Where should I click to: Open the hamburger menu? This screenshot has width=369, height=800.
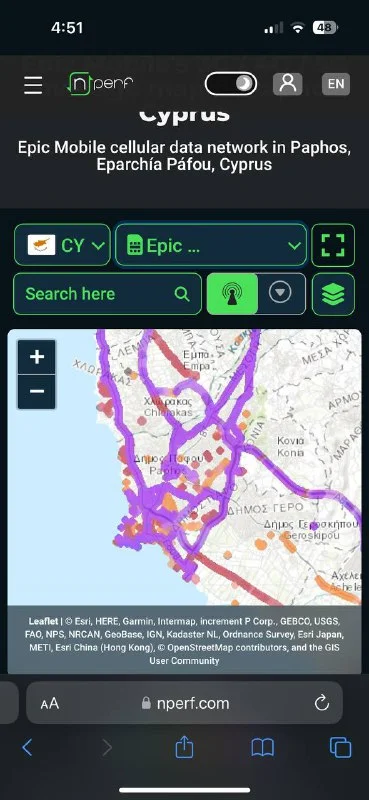click(33, 85)
